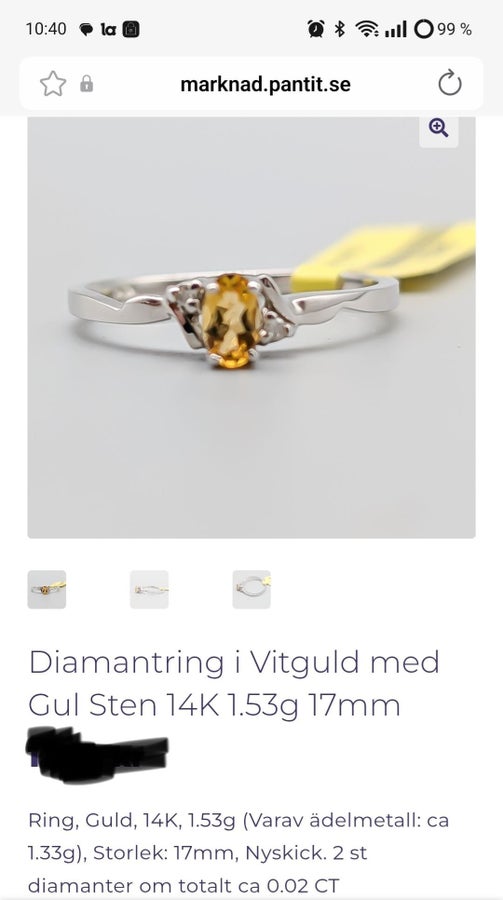Reload the page
Viewport: 503px width, 900px height.
450,83
